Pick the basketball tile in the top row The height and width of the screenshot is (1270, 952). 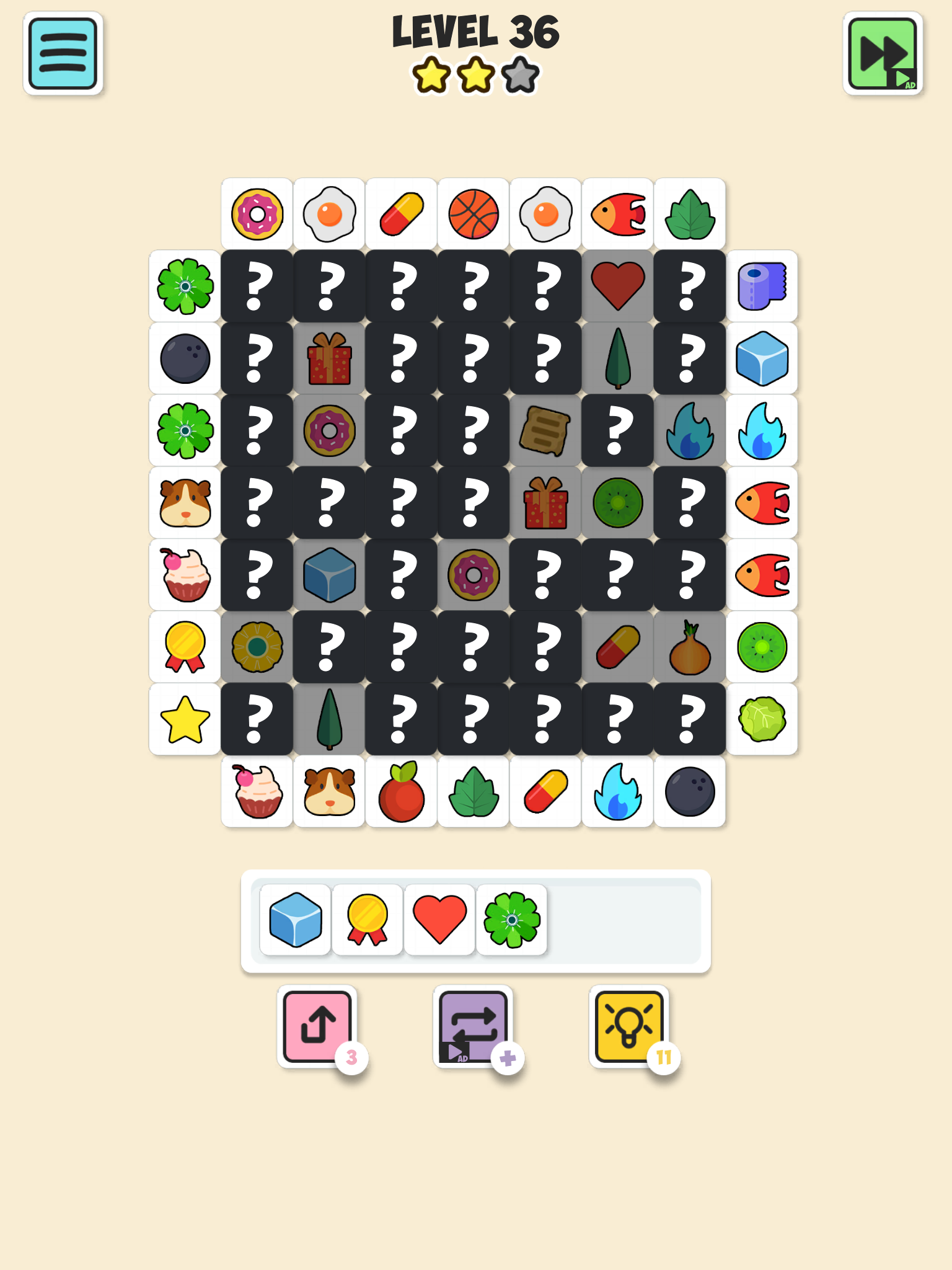tap(474, 213)
